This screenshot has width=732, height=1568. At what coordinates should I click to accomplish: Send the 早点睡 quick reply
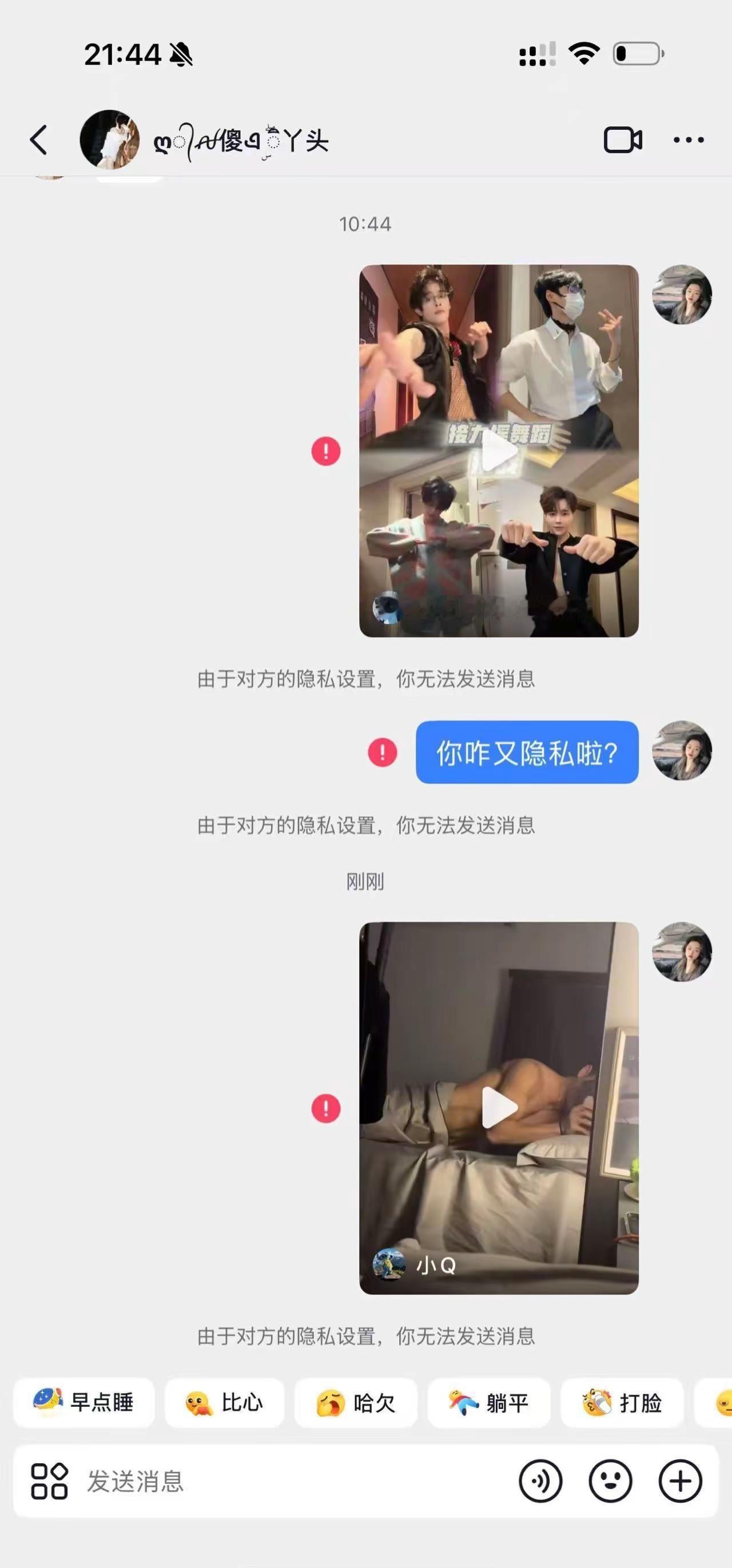tap(83, 1404)
